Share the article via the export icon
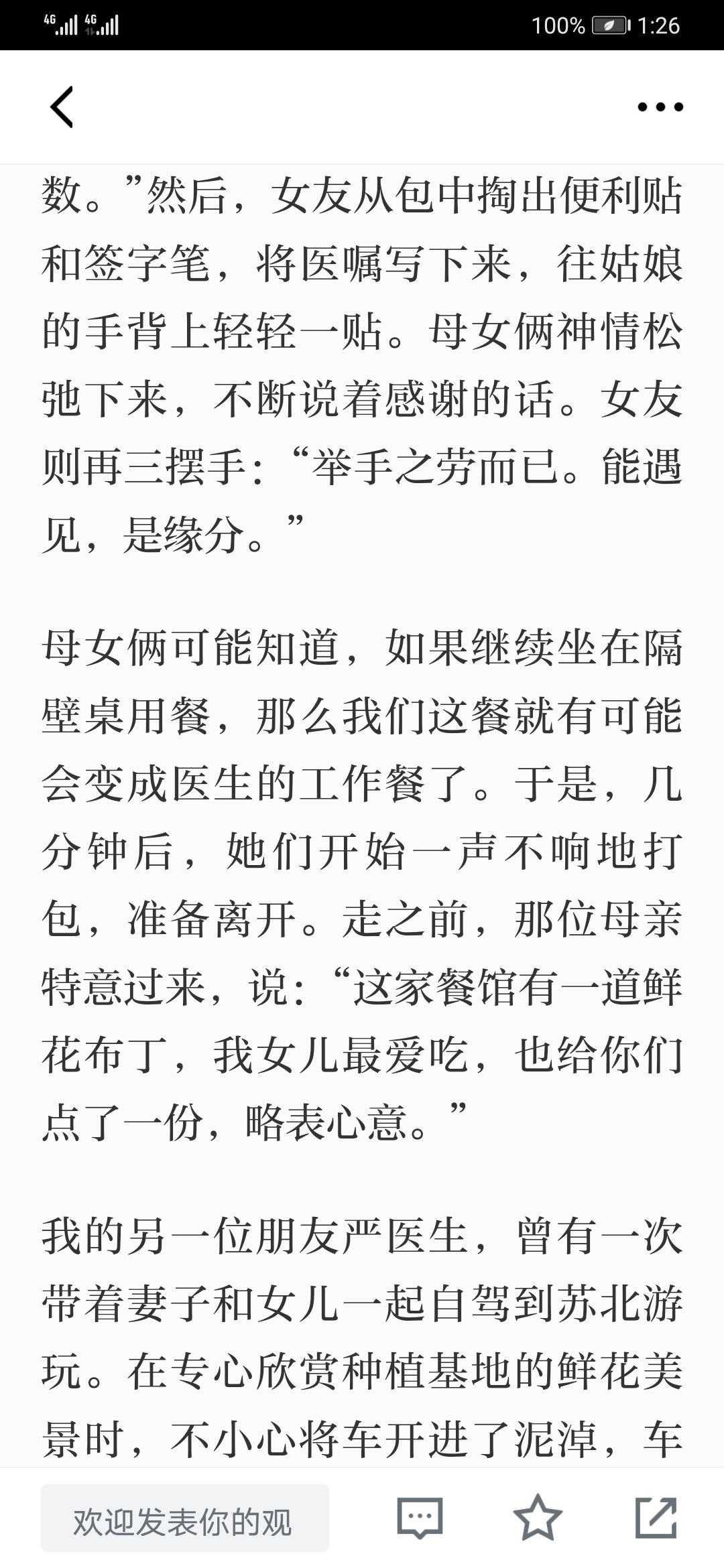The height and width of the screenshot is (1568, 724). 656,1517
